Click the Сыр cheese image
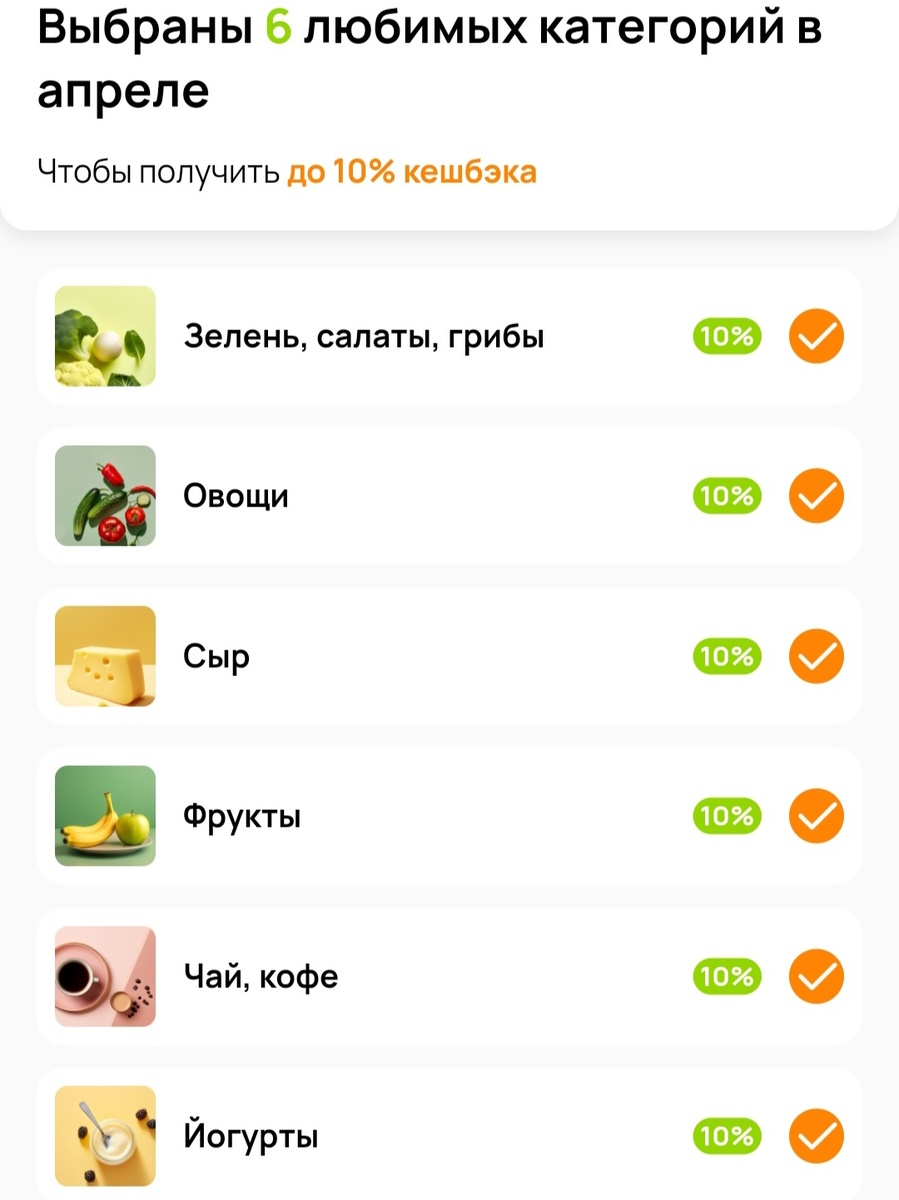 tap(105, 656)
